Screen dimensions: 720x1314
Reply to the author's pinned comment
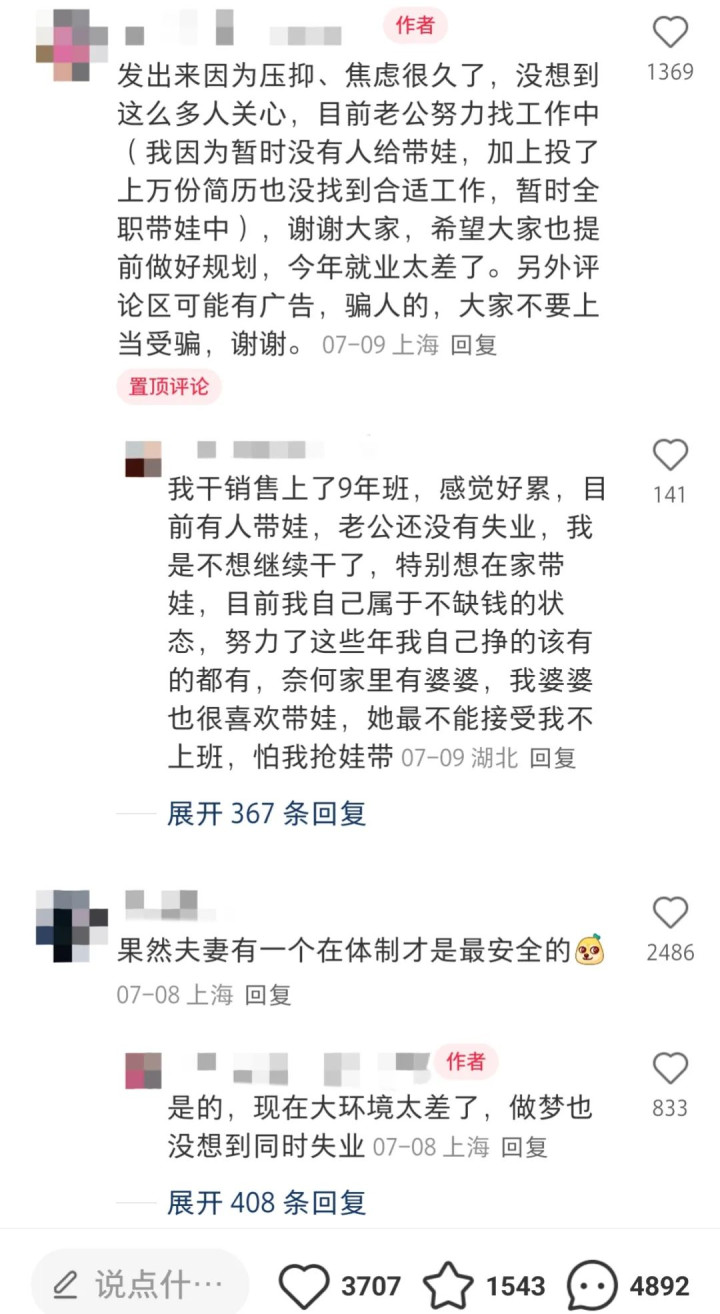(x=474, y=346)
